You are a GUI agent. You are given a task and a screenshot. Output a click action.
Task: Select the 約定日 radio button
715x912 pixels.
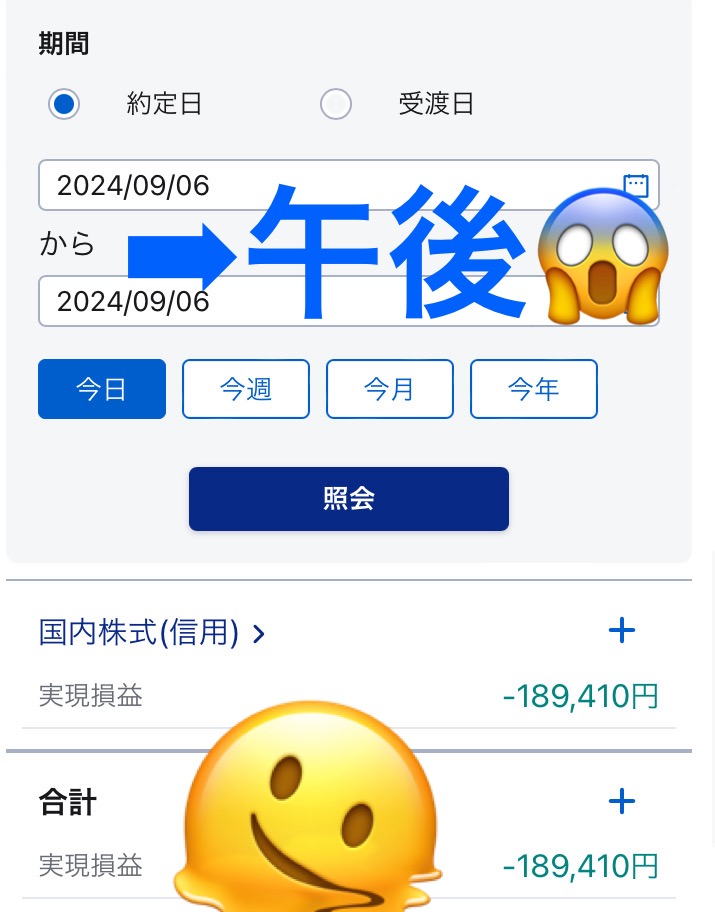point(65,104)
